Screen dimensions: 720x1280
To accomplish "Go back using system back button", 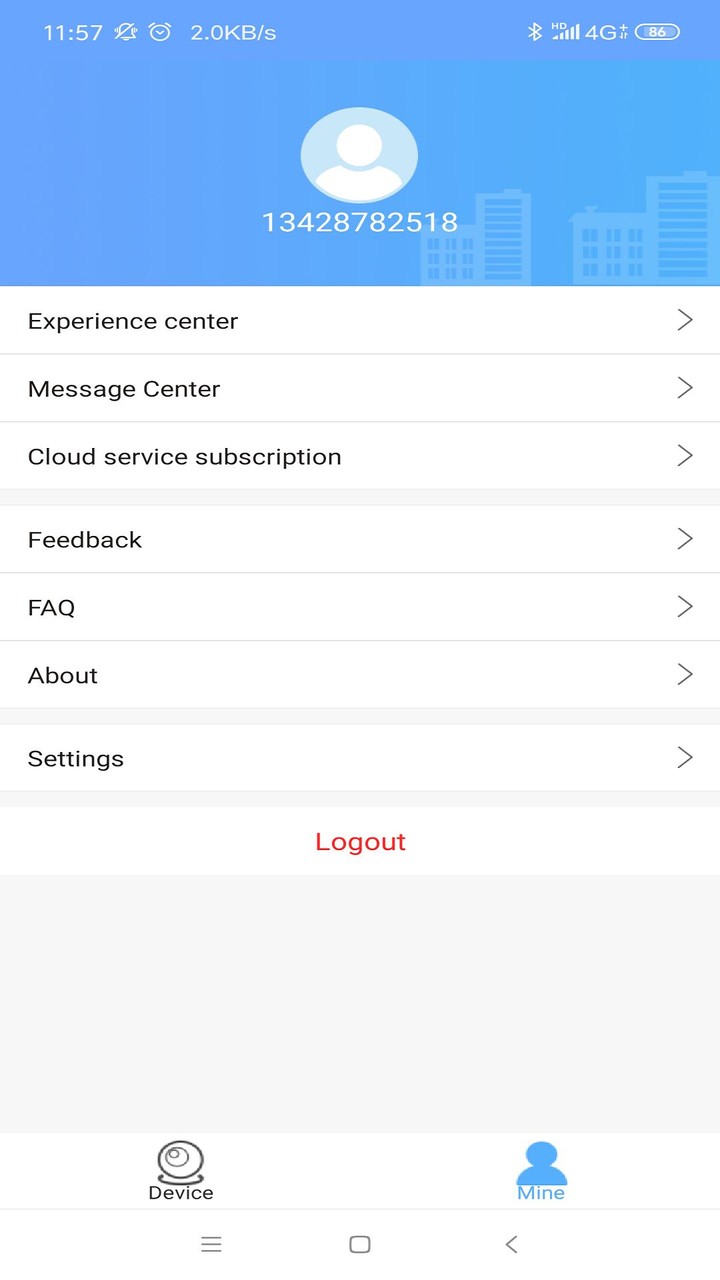I will (x=512, y=1244).
